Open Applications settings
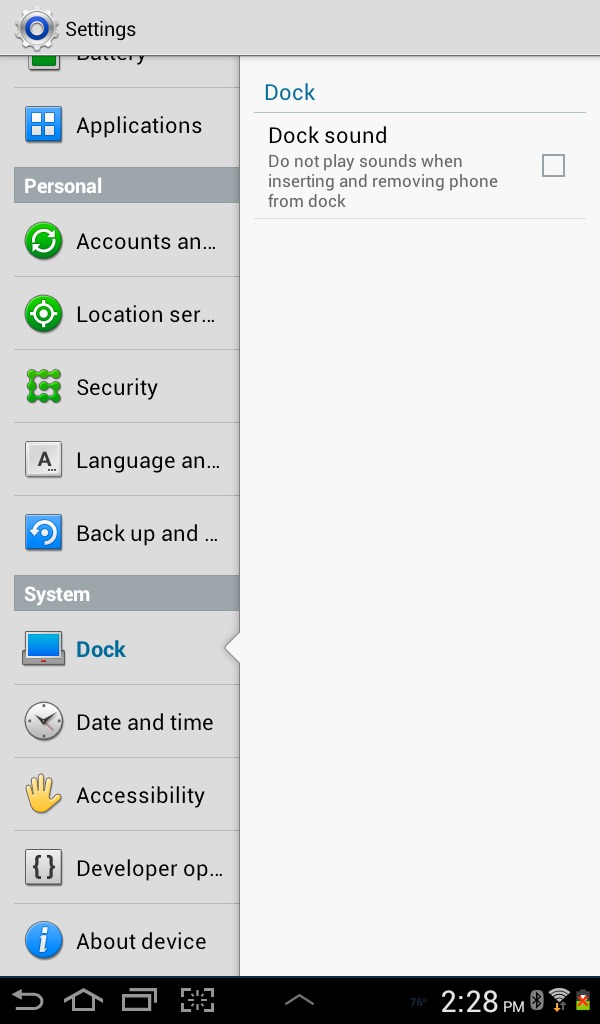 [x=126, y=125]
